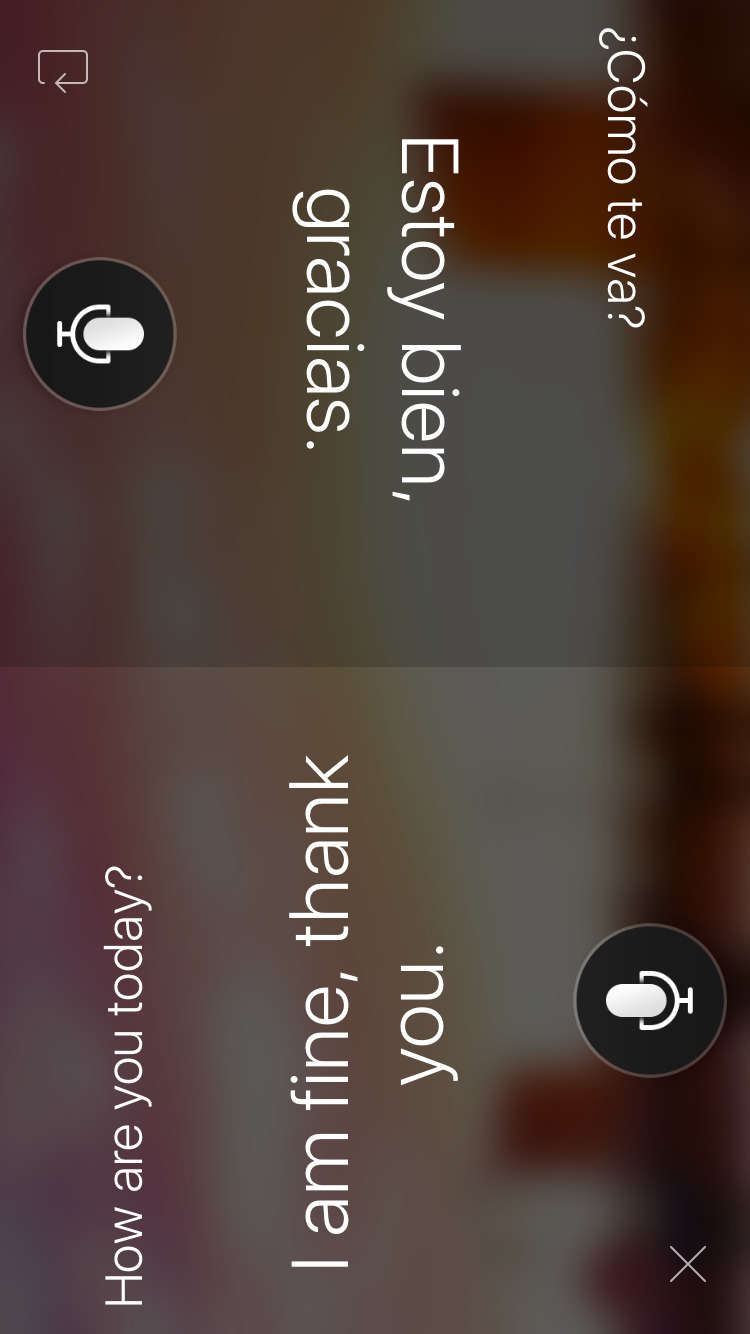Tap the screen-with-arrow icon in the corner

(63, 71)
